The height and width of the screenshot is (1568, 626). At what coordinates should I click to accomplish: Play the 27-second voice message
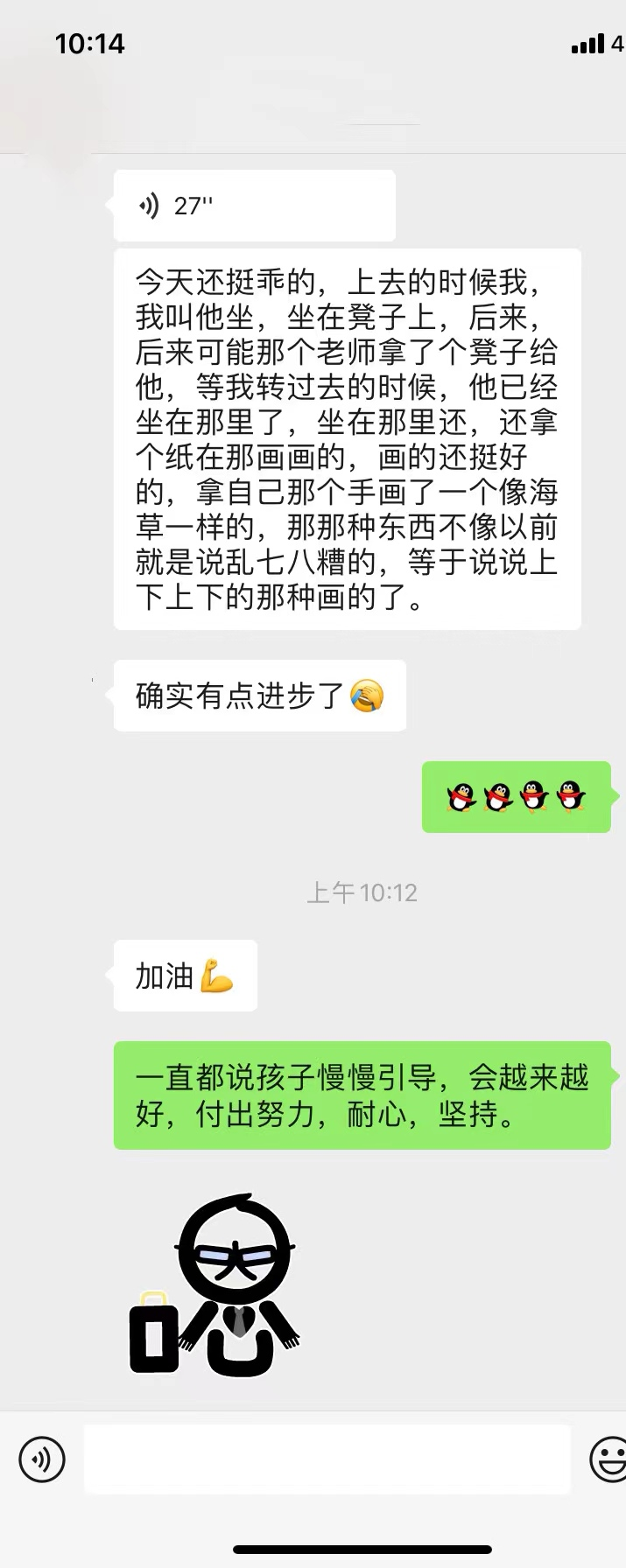(254, 206)
